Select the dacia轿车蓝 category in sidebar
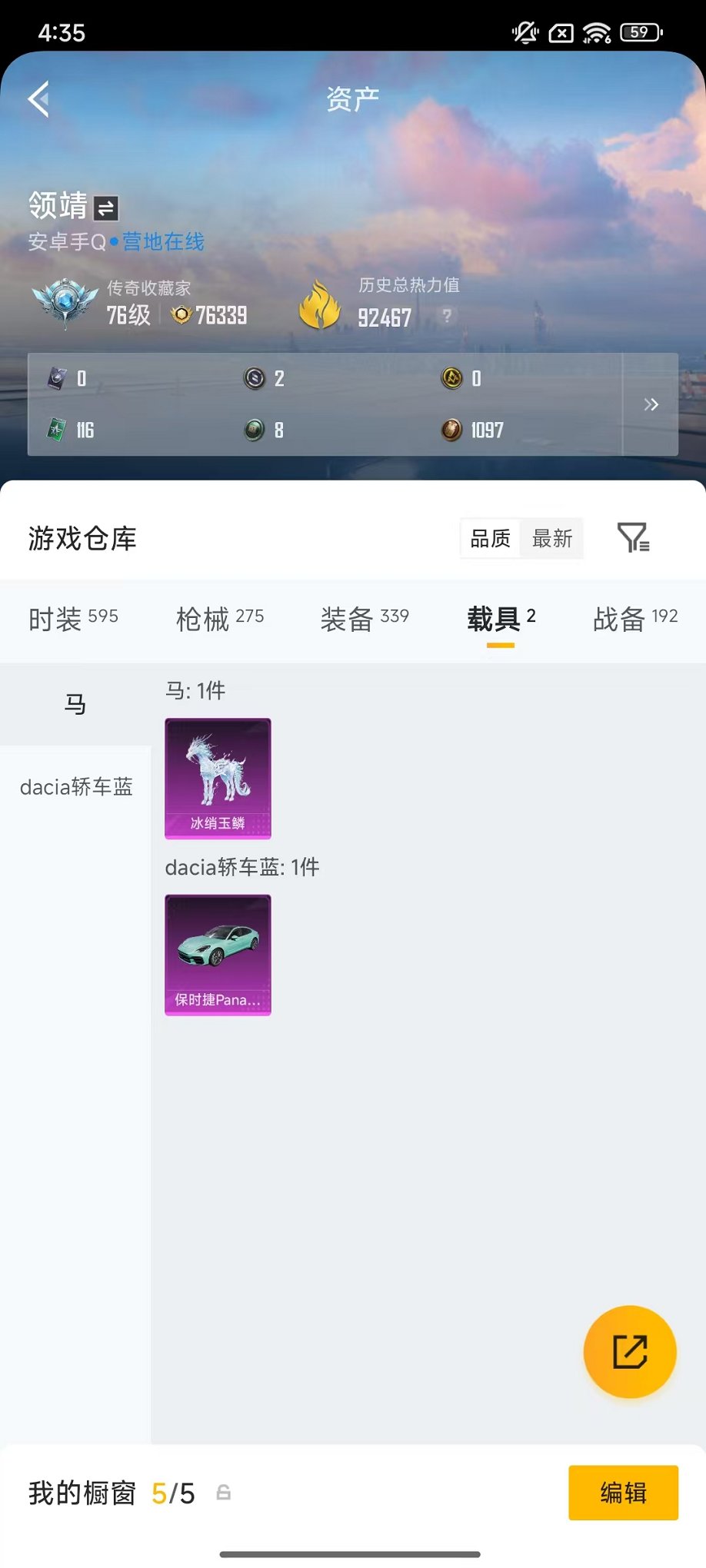 (77, 787)
